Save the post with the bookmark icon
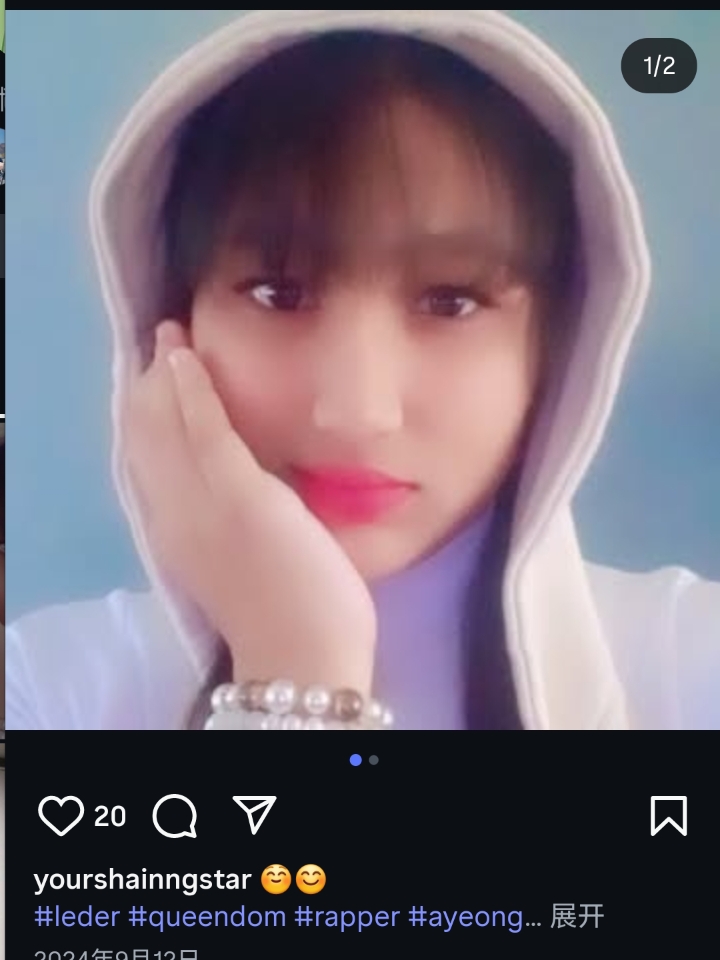This screenshot has width=720, height=960. point(668,816)
